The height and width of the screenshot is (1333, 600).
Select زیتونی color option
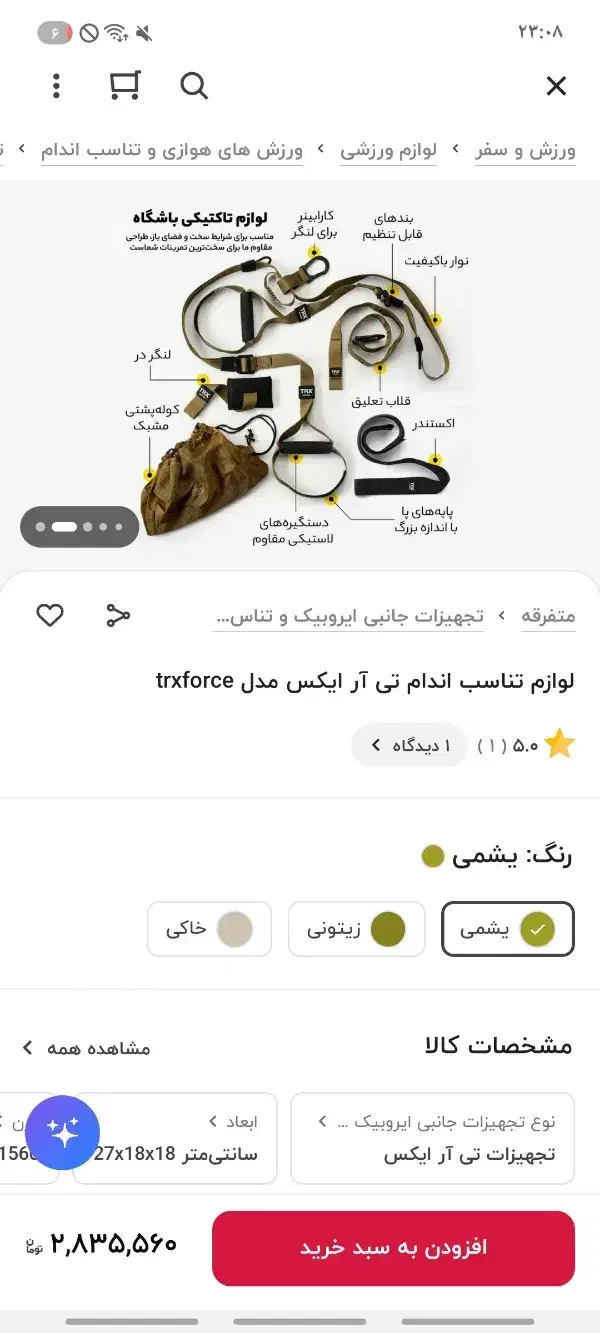click(356, 929)
